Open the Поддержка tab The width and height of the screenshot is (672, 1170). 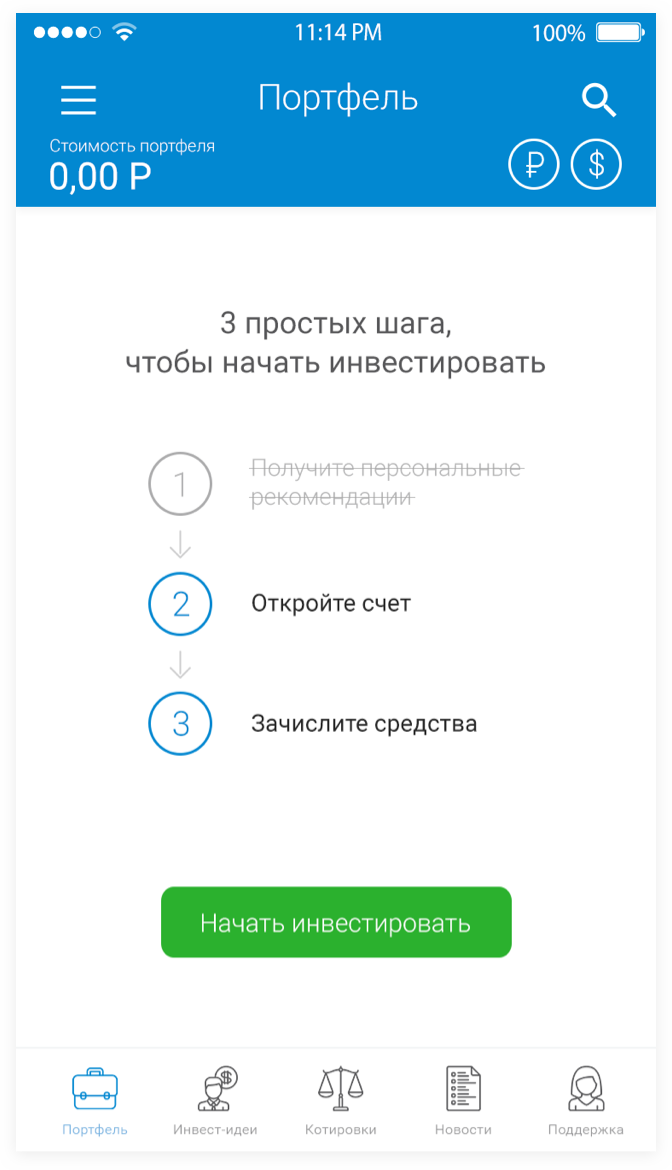[585, 1101]
